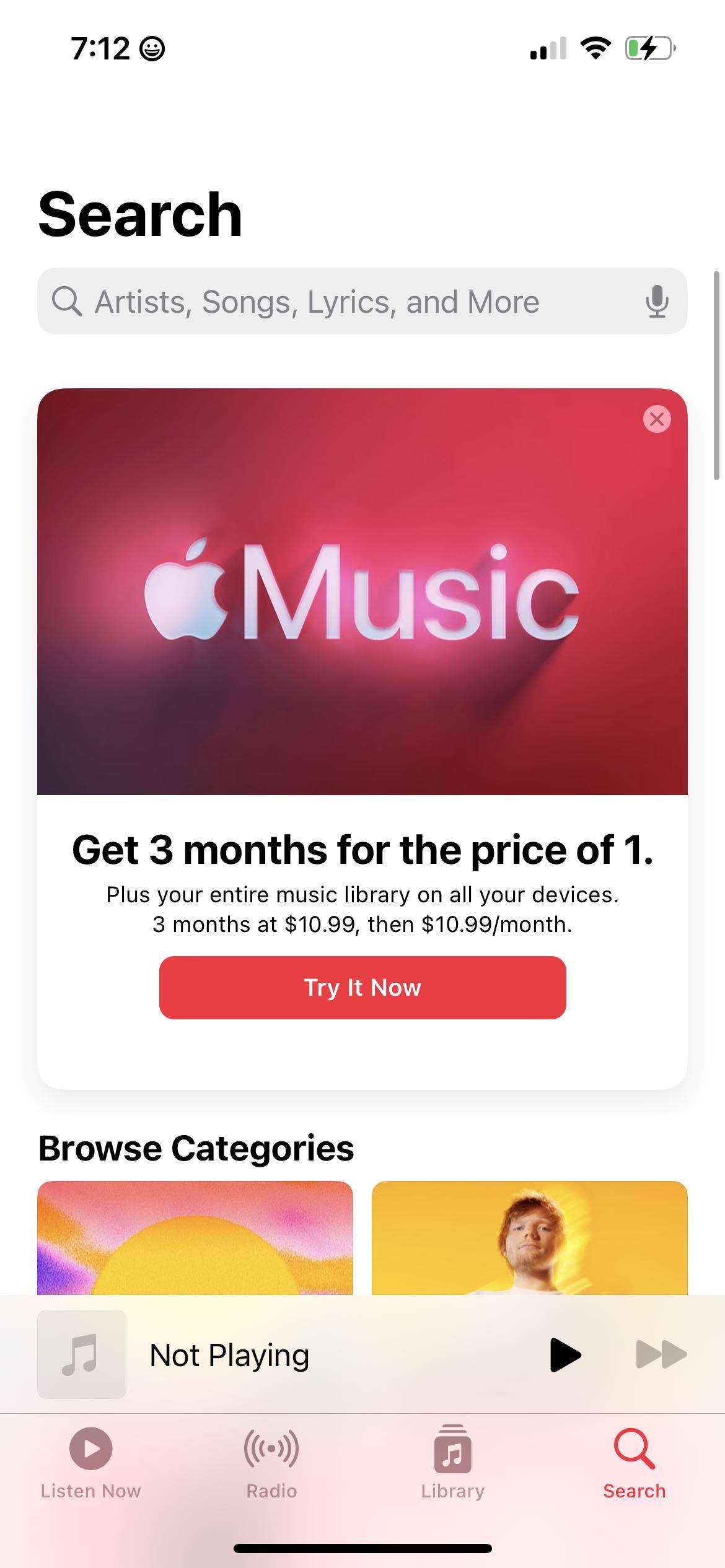
Task: Skip to the next track
Action: 661,1354
